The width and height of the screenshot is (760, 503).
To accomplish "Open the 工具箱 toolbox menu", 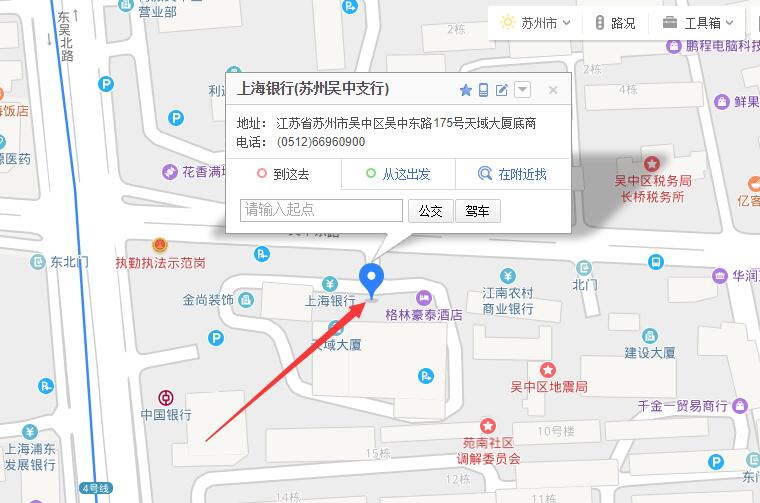I will click(x=700, y=22).
